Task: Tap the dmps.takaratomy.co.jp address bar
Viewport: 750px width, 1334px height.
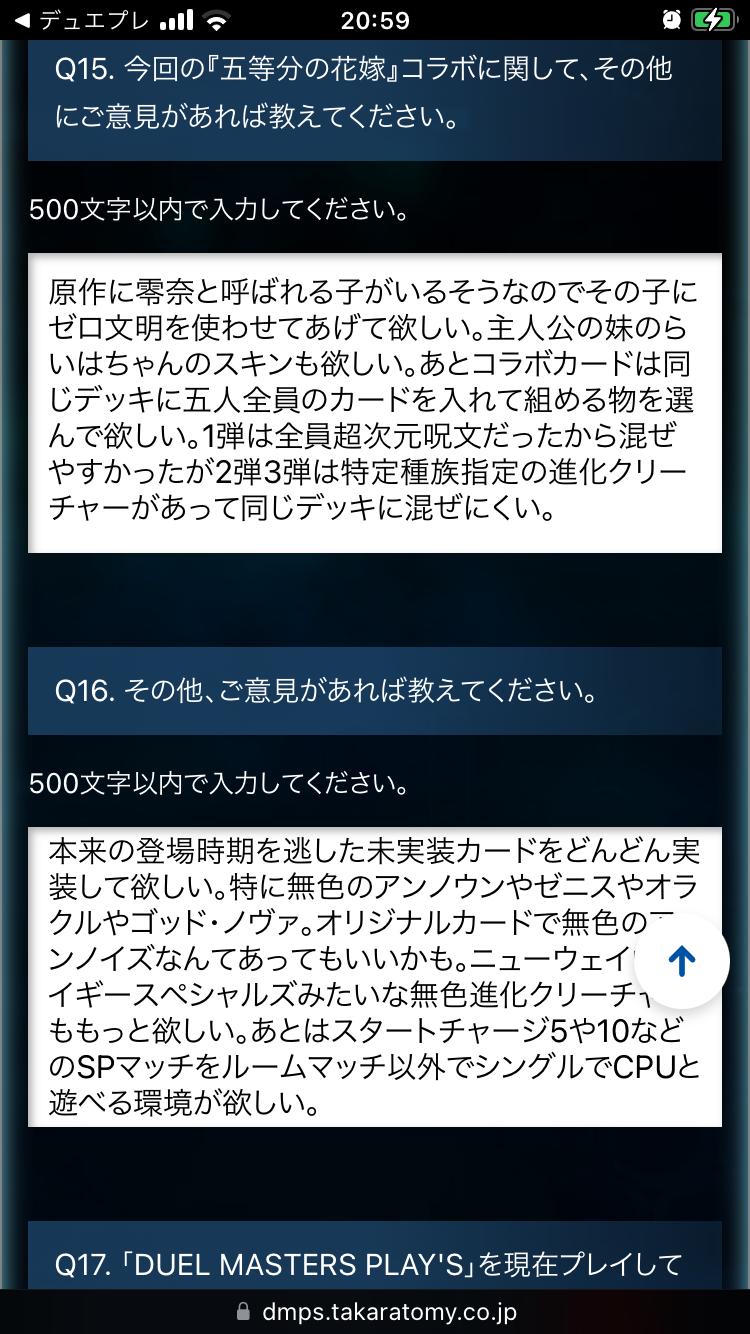Action: tap(374, 1311)
